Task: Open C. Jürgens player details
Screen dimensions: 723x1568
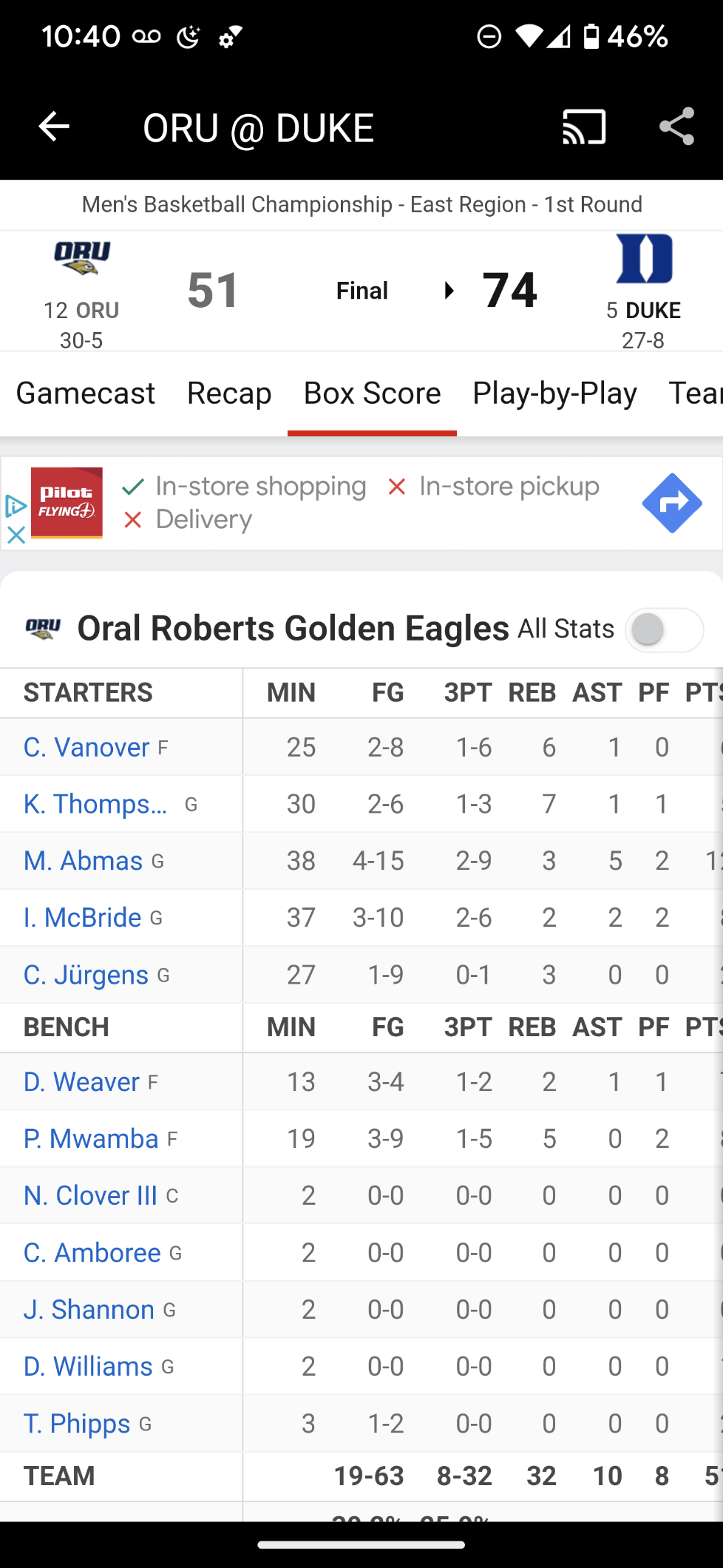Action: [86, 975]
